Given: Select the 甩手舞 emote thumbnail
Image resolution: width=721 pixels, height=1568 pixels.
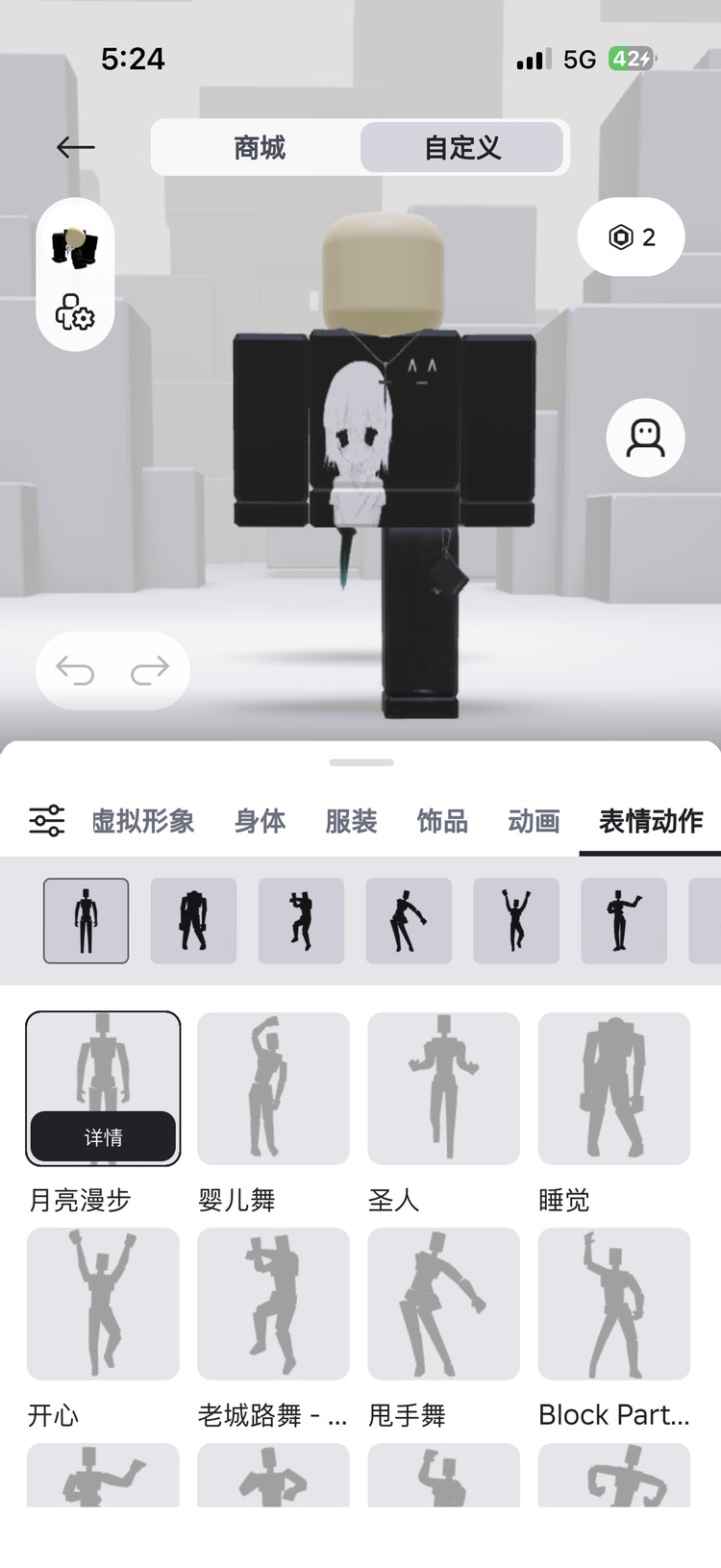Looking at the screenshot, I should click(x=443, y=1304).
